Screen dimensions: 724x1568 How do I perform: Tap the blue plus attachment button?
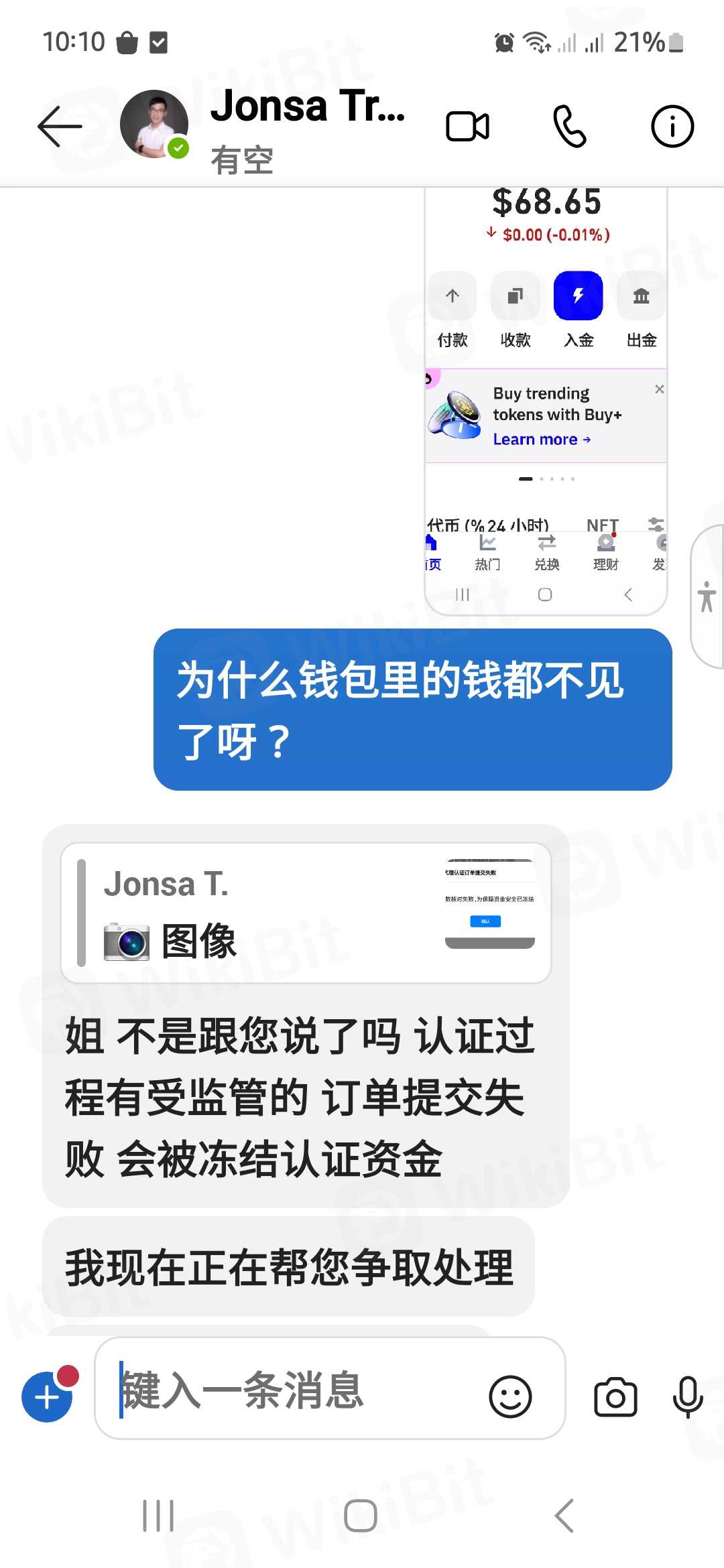[x=47, y=1397]
